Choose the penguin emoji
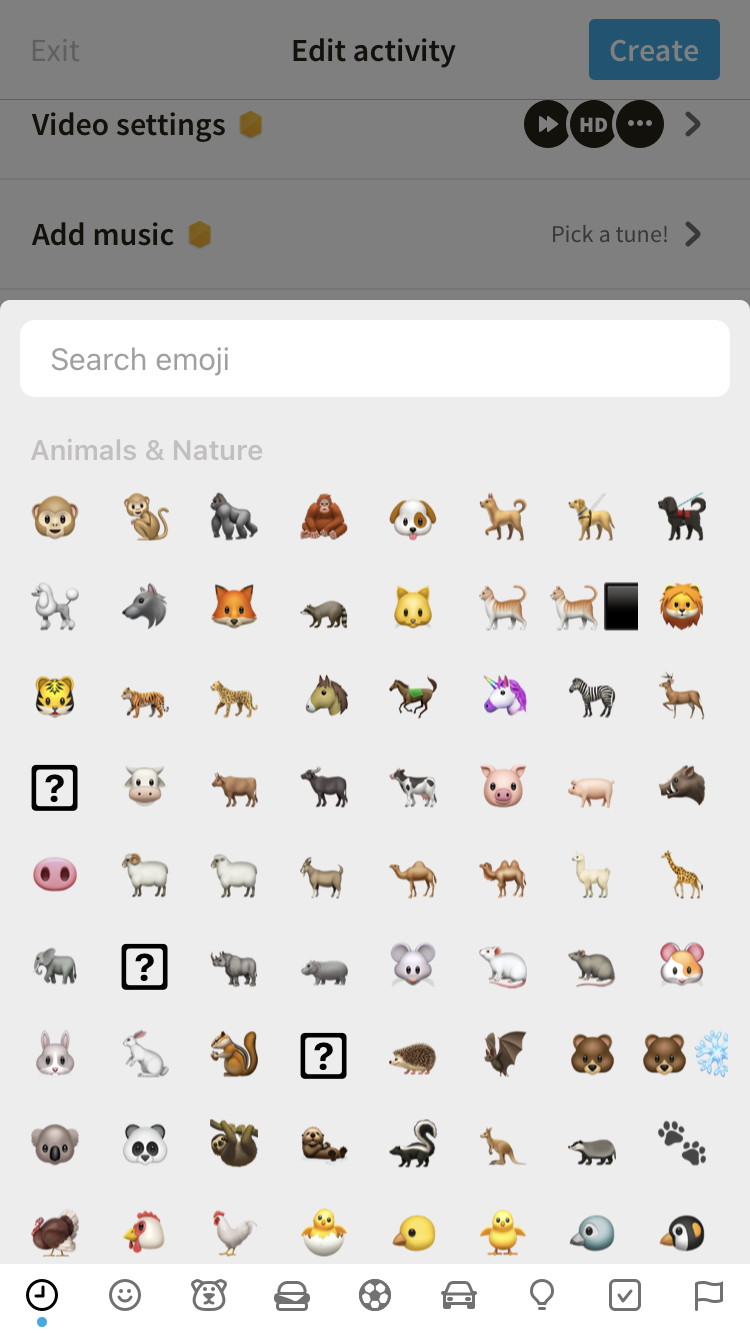750x1334 pixels. [683, 1233]
